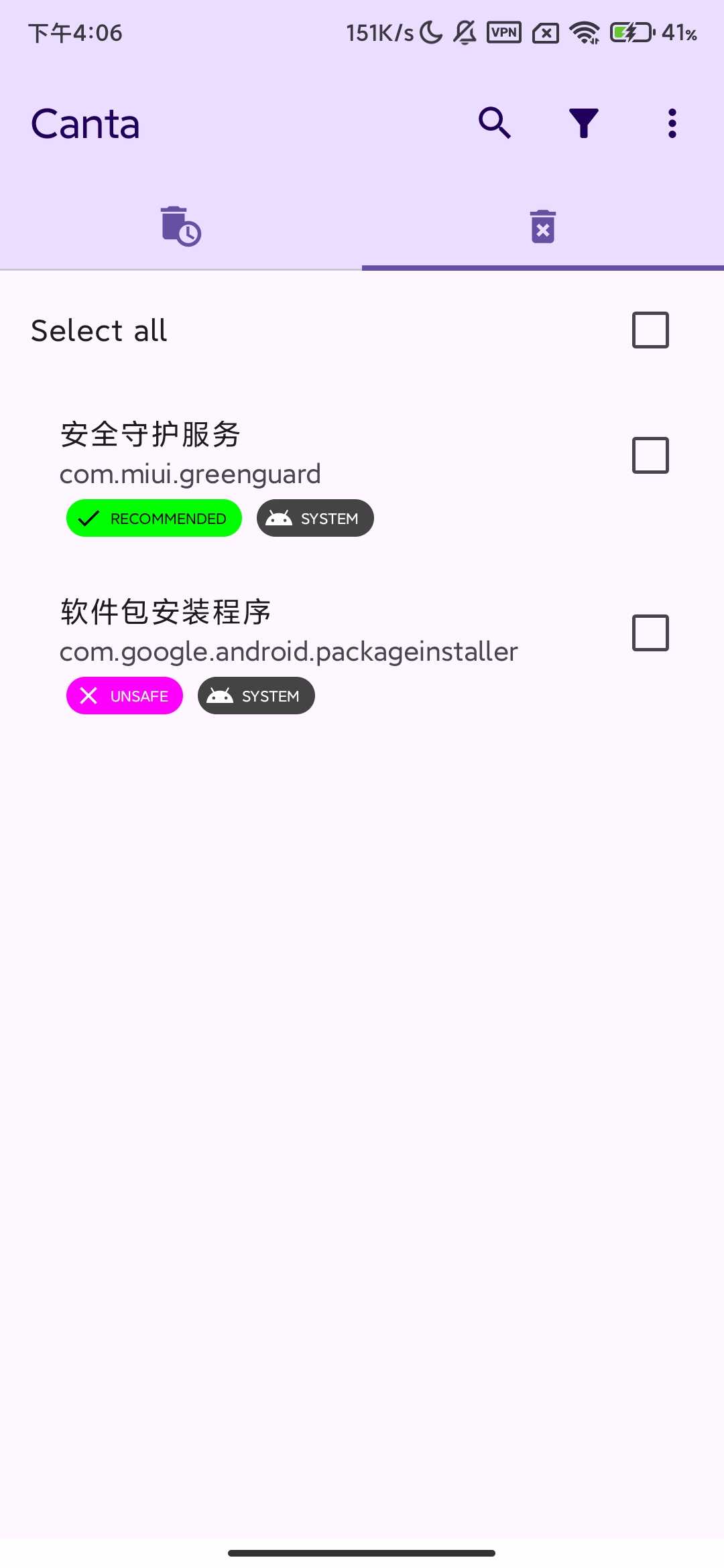Switch to the installed apps trash-clock tab
Viewport: 724px width, 1568px height.
(x=181, y=226)
